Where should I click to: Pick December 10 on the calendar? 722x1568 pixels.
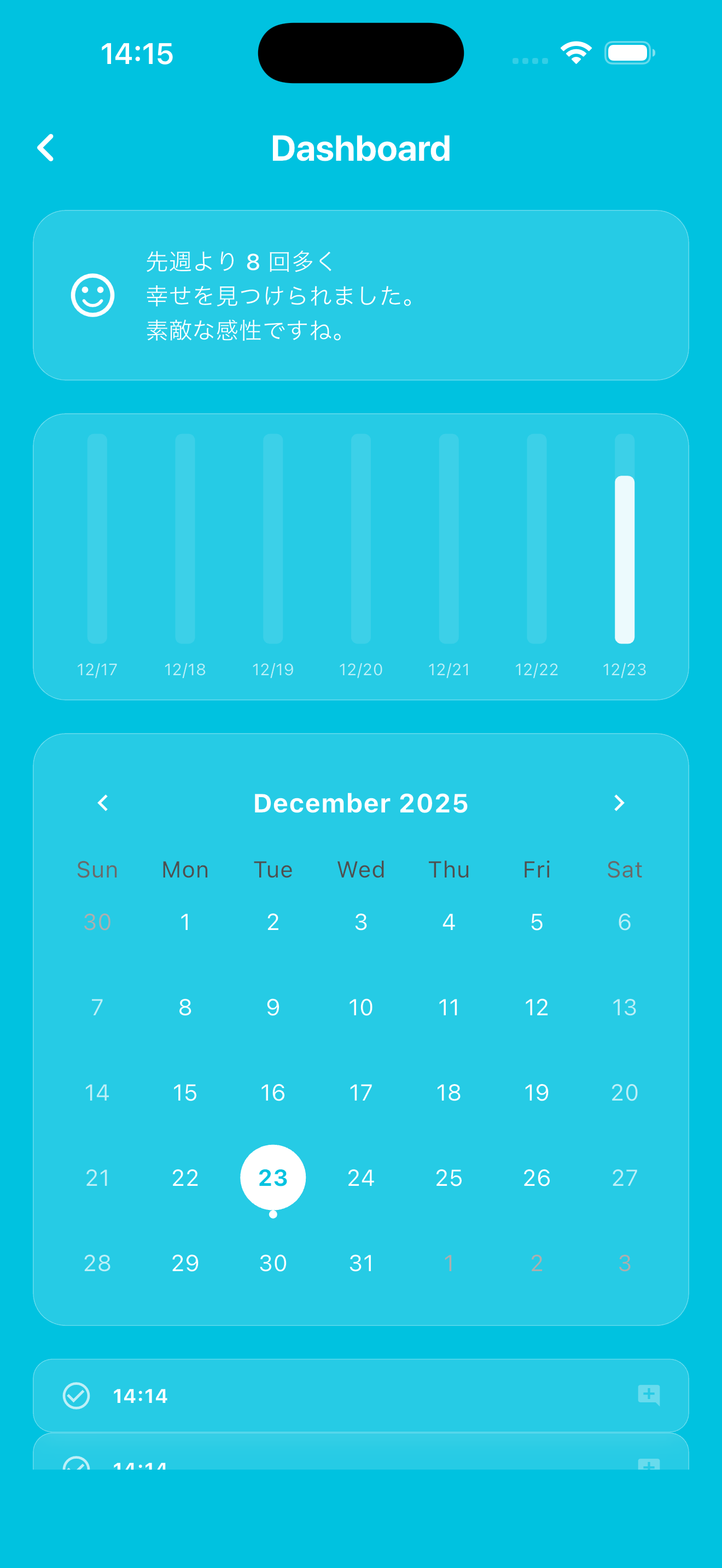click(361, 1008)
